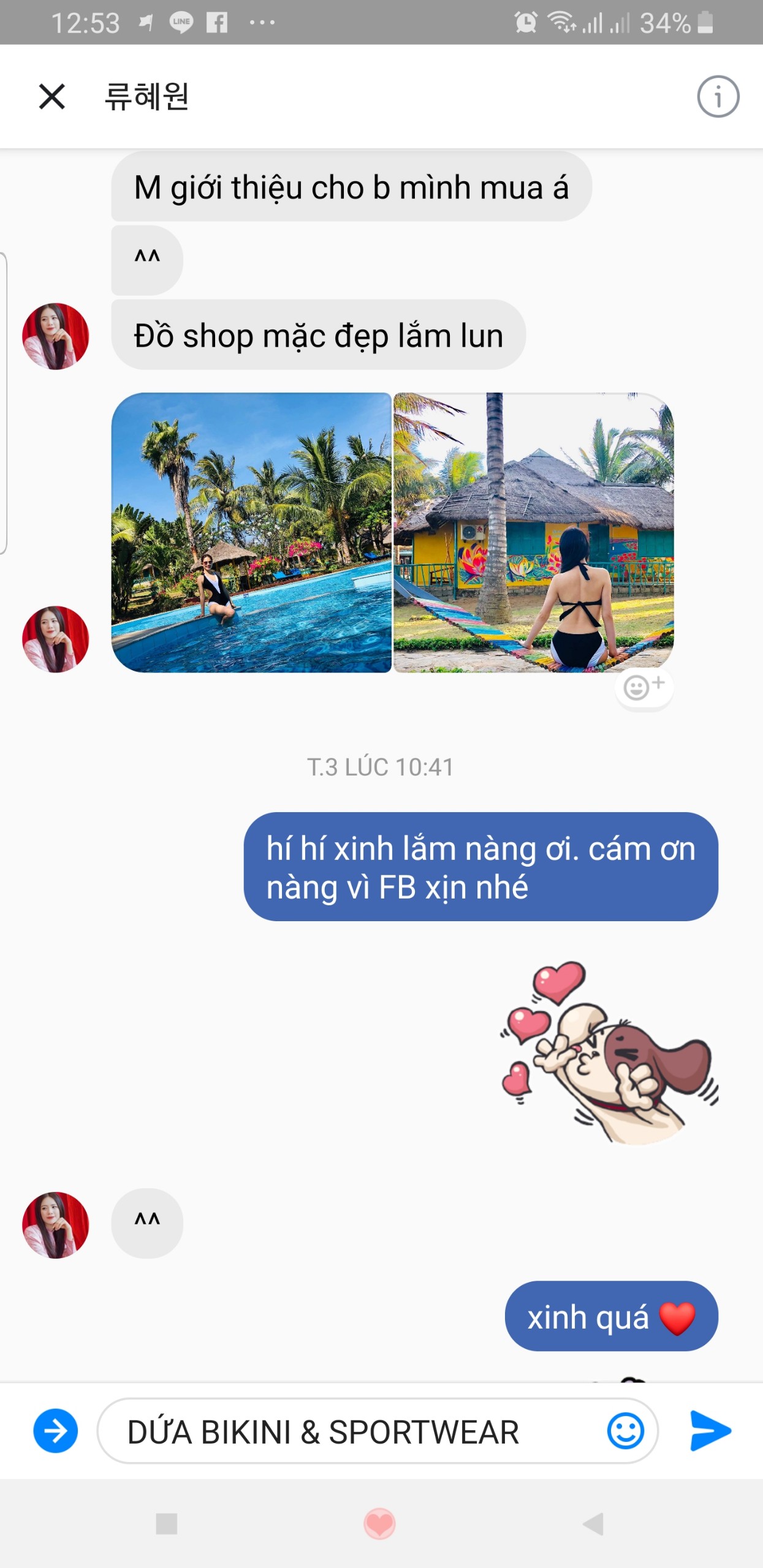Open the conversation info button

tap(718, 97)
